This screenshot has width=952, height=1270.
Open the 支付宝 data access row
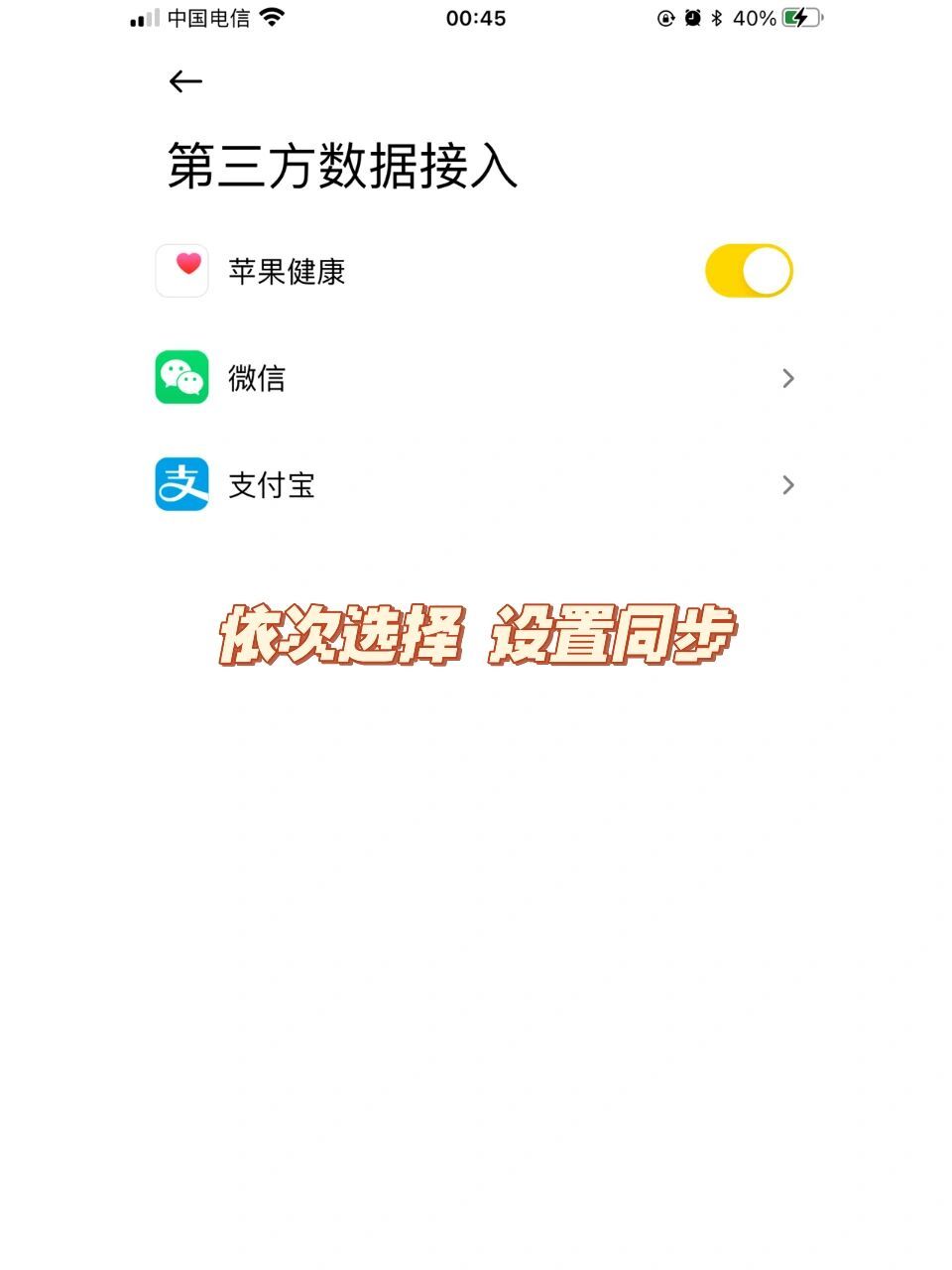(476, 485)
